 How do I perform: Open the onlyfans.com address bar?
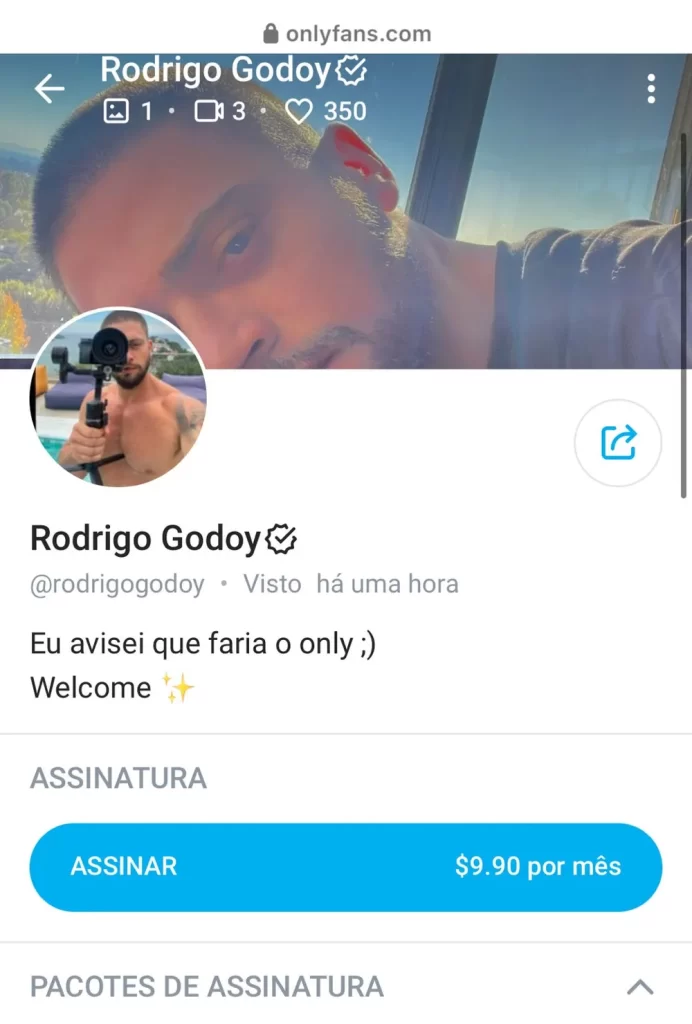347,33
